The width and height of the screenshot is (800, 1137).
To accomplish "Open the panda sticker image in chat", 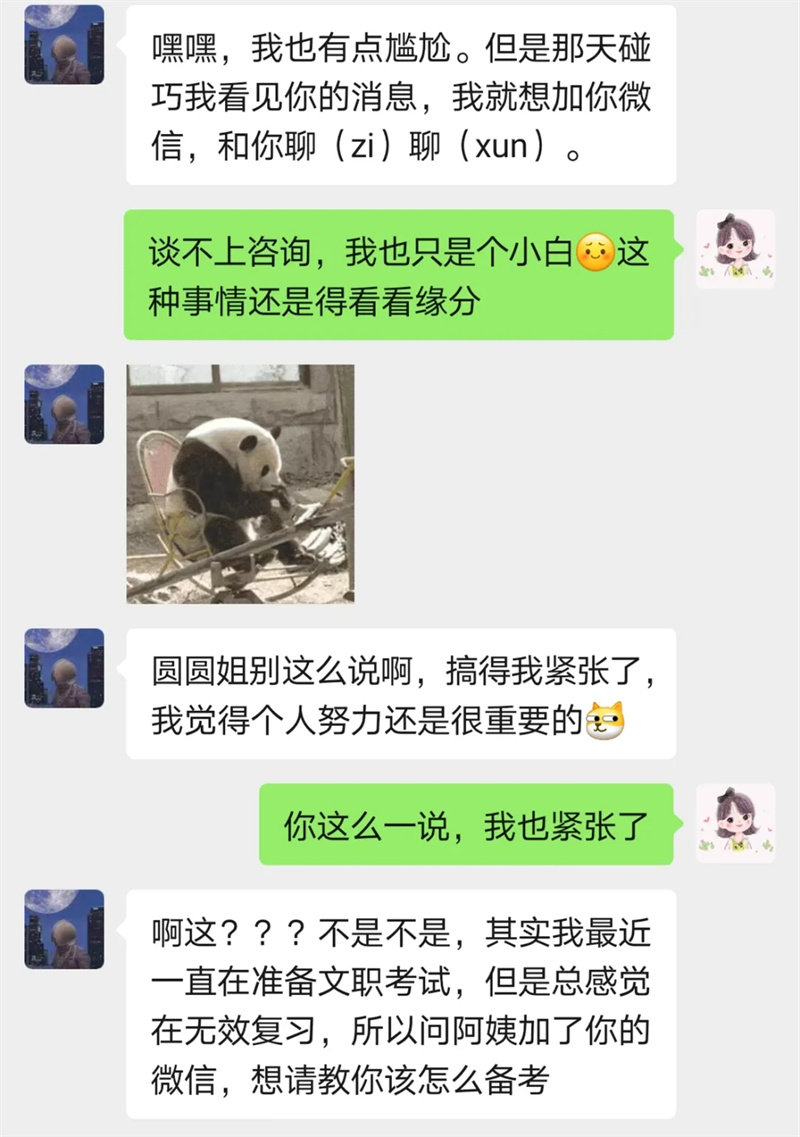I will (240, 484).
